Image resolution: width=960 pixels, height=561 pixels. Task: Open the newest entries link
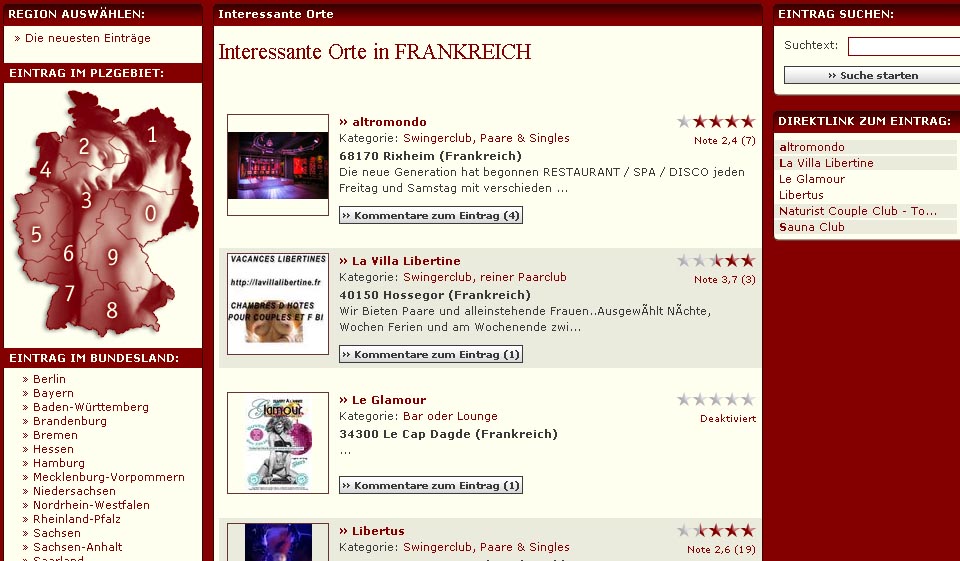coord(87,38)
